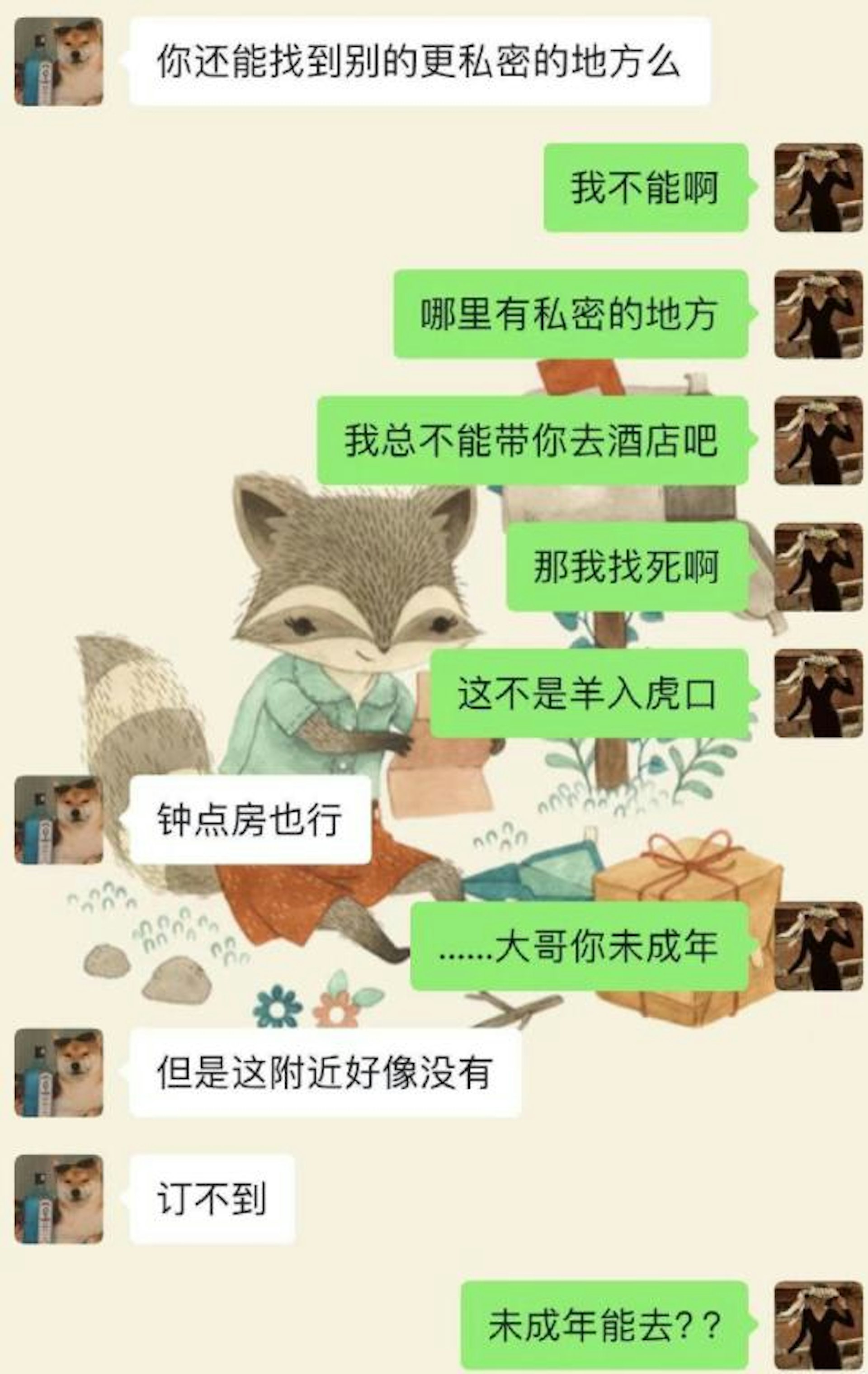Tap the avatar next to "......大哥你未成年"
The width and height of the screenshot is (868, 1374).
818,947
